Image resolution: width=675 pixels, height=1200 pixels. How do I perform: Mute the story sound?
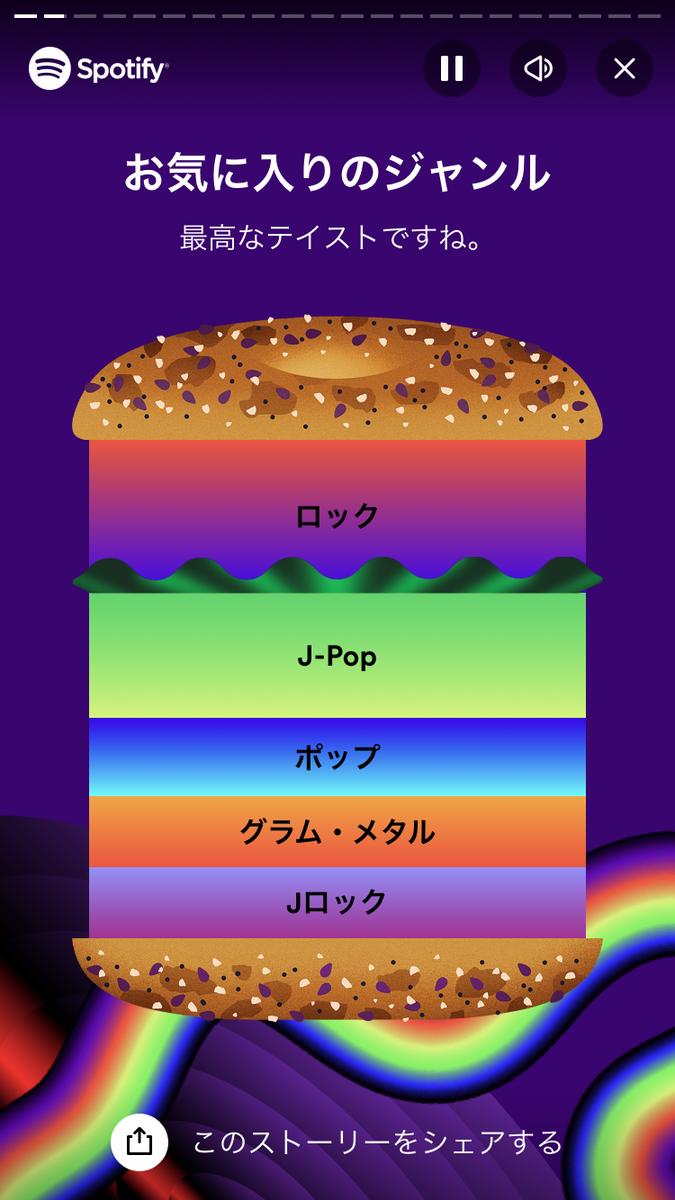[x=538, y=68]
